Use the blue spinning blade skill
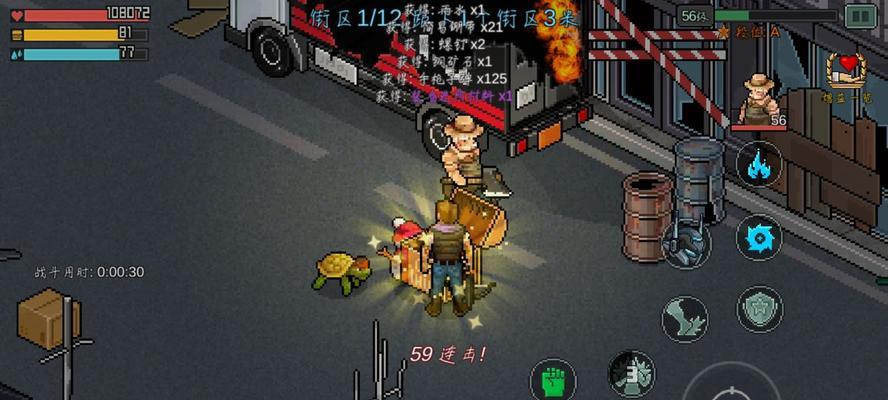 759,238
